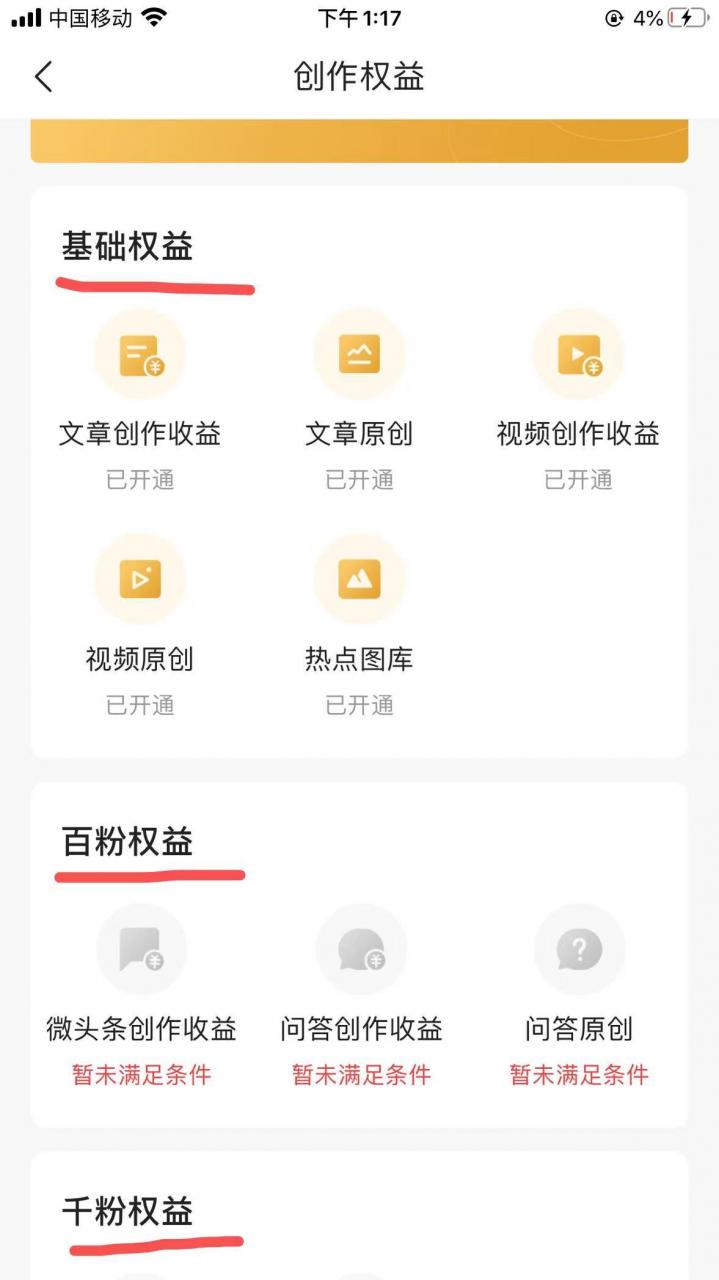Open 文章创作收益 benefit
This screenshot has height=1280, width=719.
[x=140, y=400]
